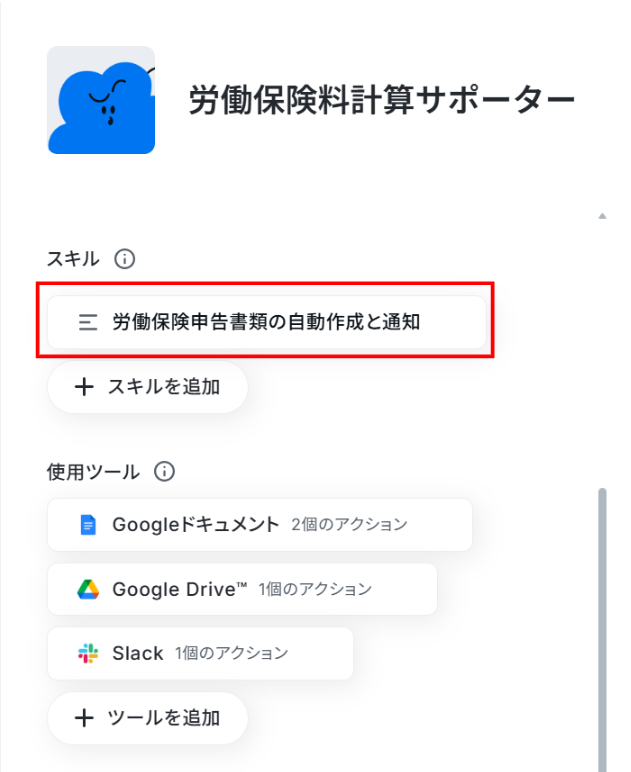Open the Google Drive tool row
631x772 pixels.
click(242, 589)
